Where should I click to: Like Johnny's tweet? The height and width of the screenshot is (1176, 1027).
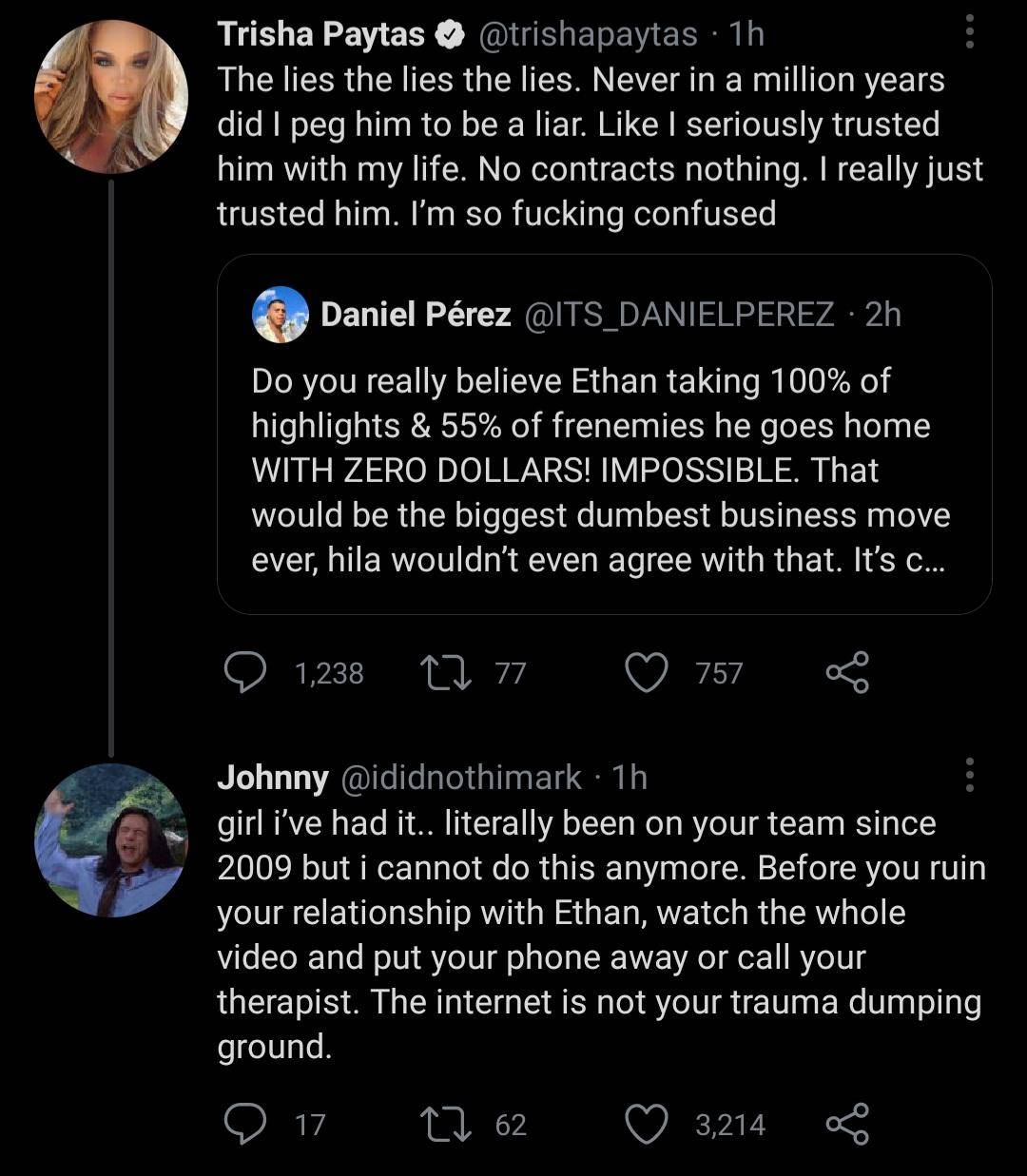coord(649,1125)
